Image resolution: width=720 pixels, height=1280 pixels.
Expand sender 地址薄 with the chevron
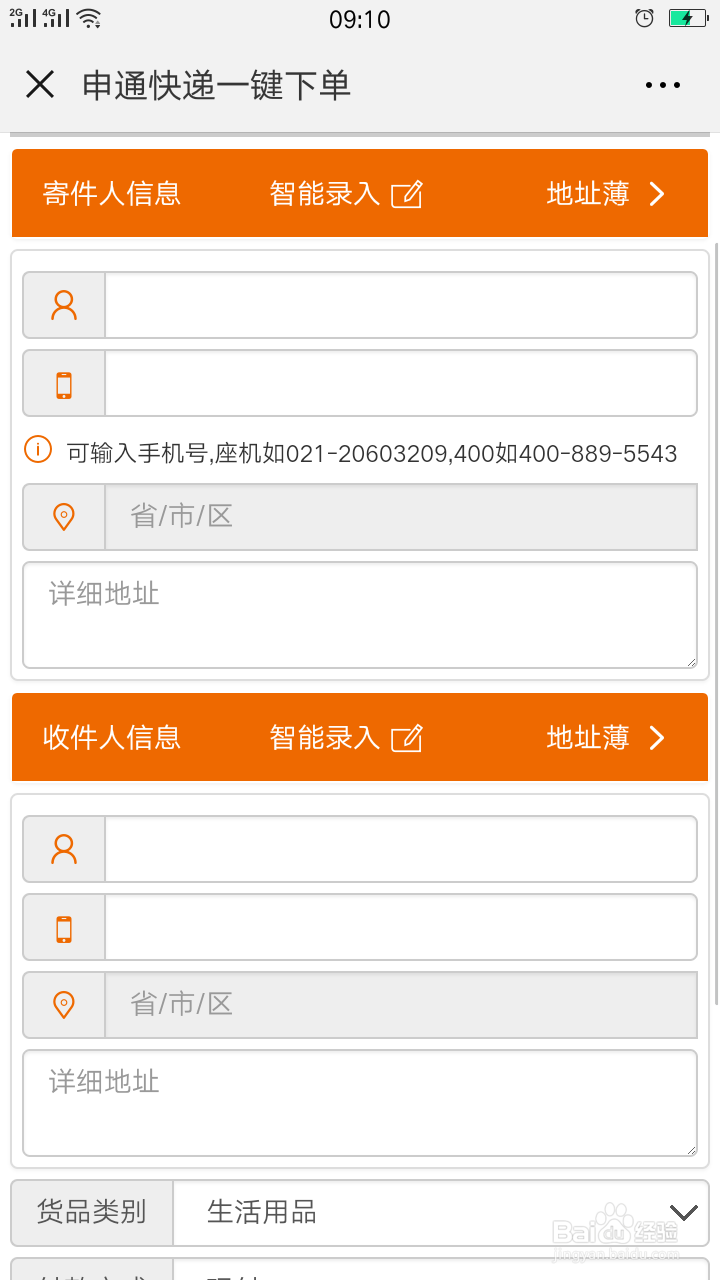657,194
